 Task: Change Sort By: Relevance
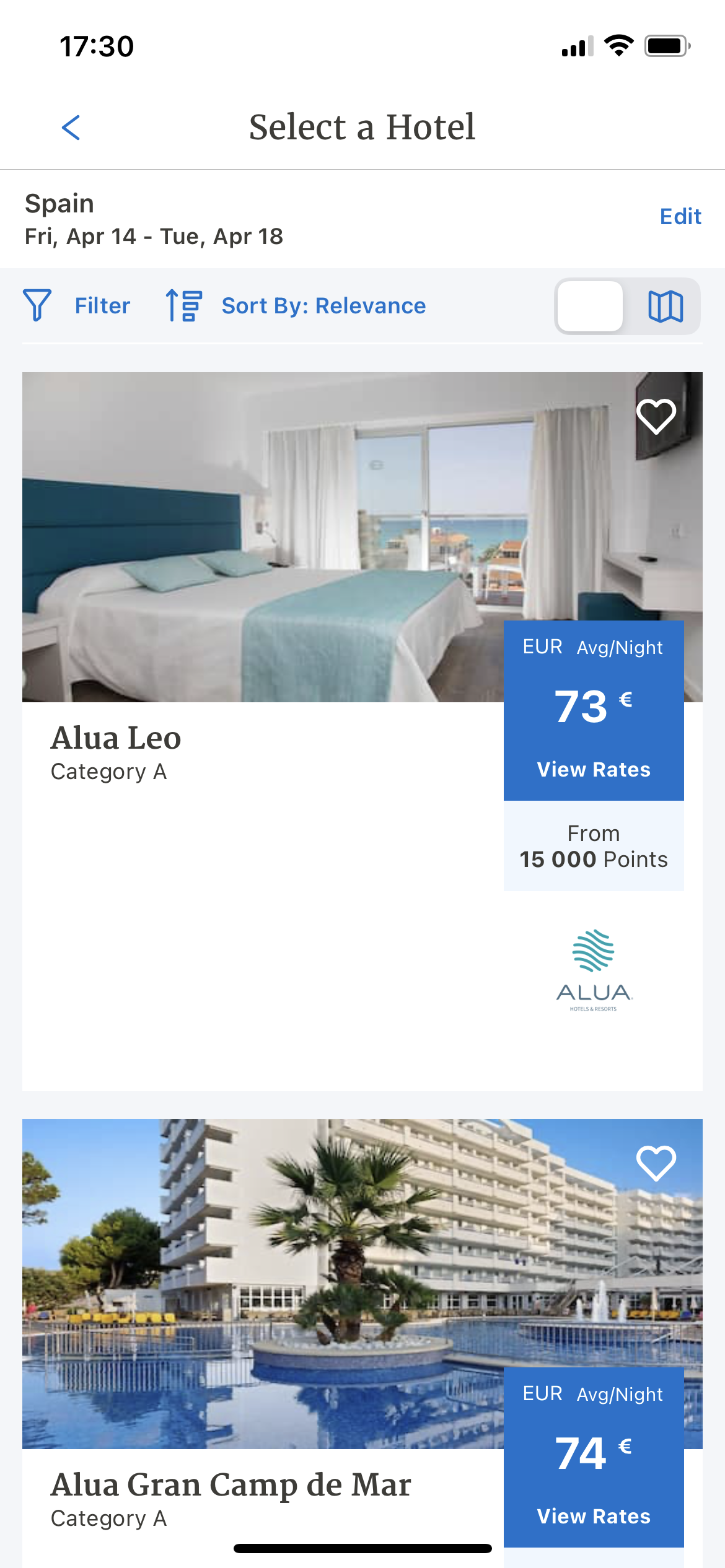[296, 306]
